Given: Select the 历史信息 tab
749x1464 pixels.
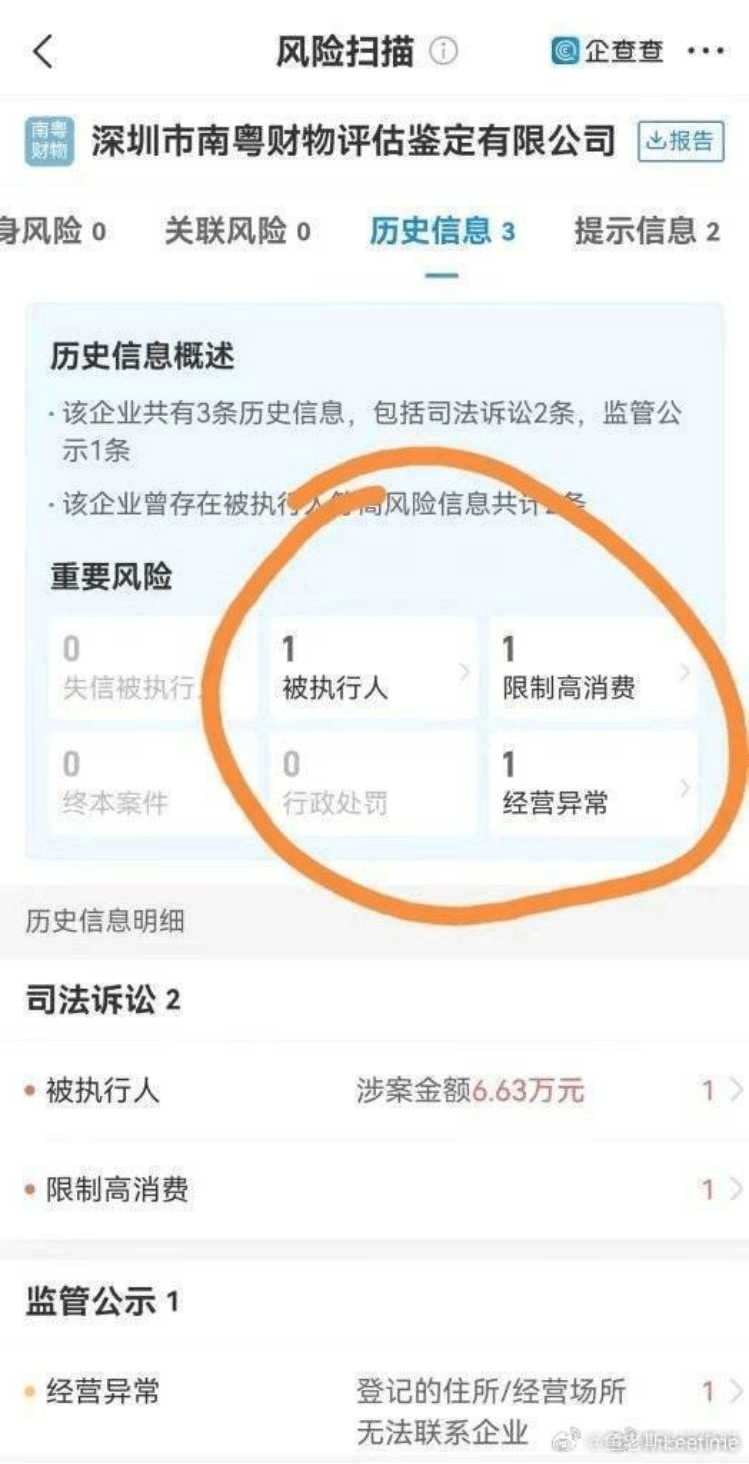Looking at the screenshot, I should click(x=442, y=232).
